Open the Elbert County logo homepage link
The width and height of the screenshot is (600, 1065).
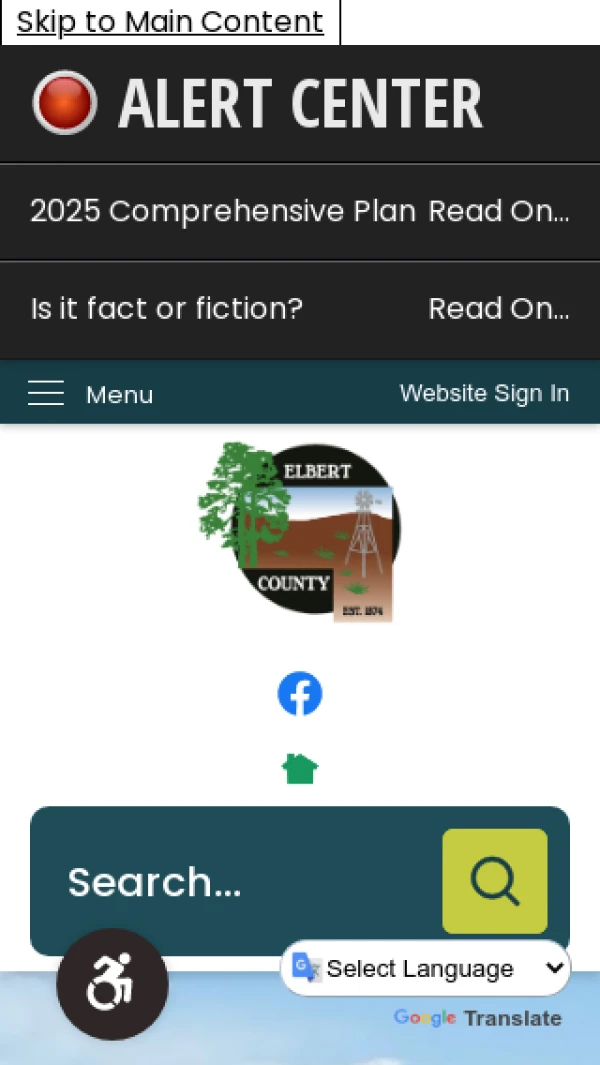pyautogui.click(x=299, y=531)
